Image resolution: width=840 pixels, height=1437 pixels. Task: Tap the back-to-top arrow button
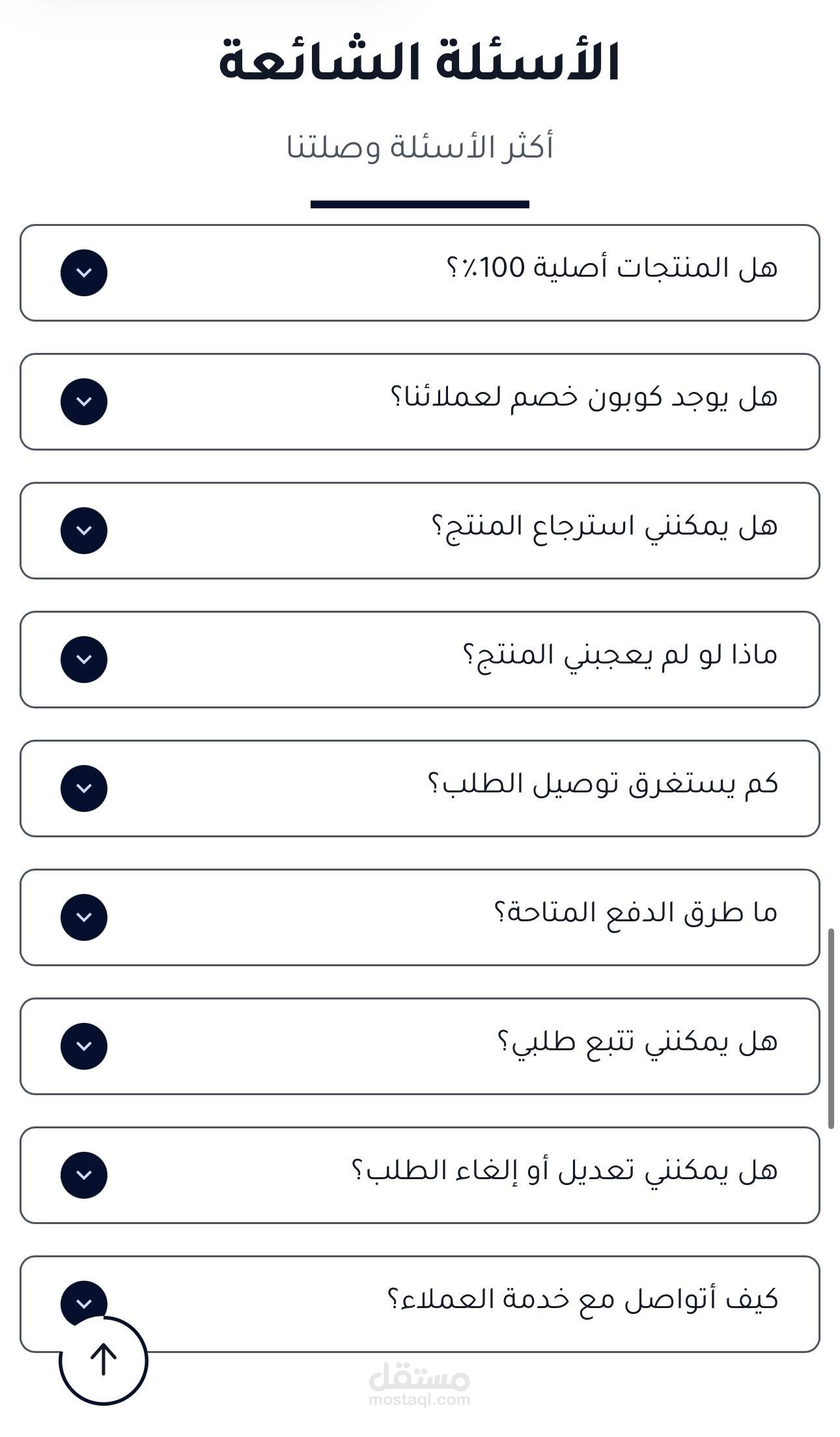104,1360
